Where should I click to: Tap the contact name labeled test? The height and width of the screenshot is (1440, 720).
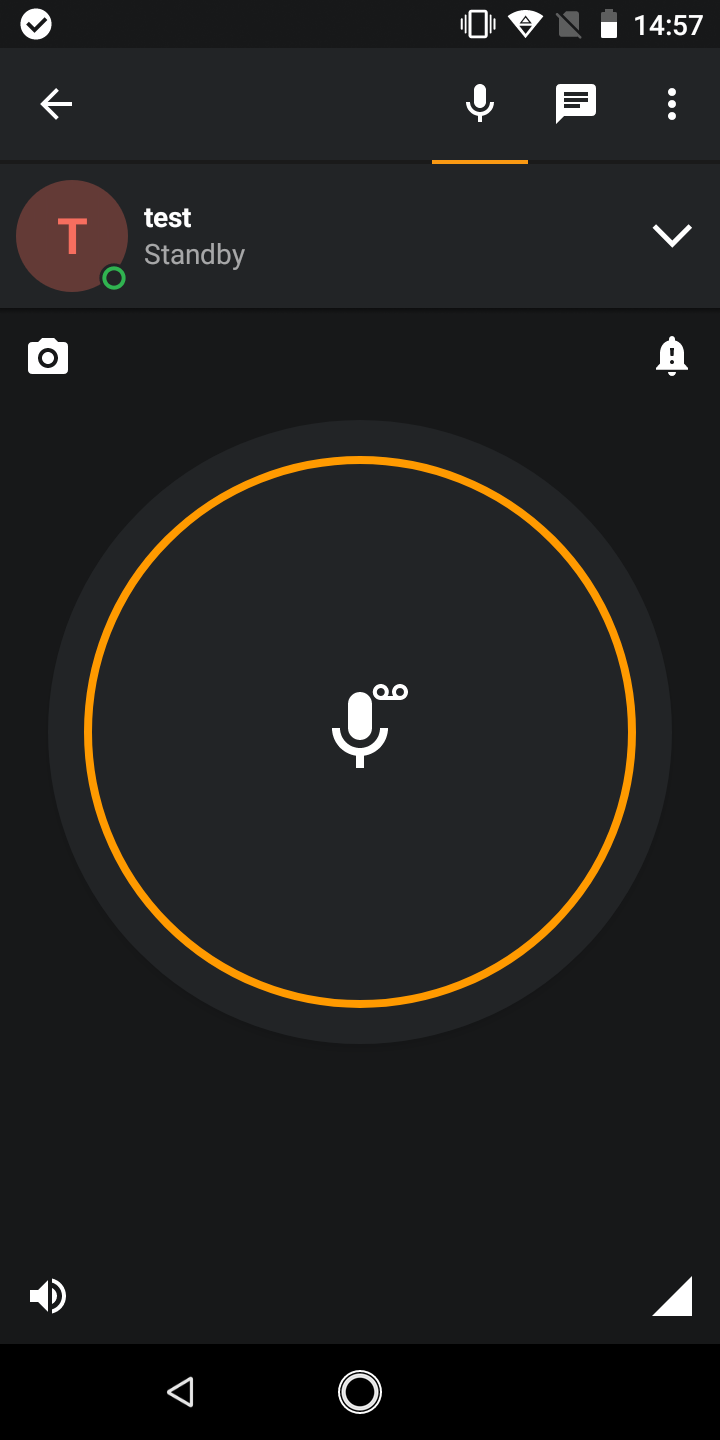point(167,217)
